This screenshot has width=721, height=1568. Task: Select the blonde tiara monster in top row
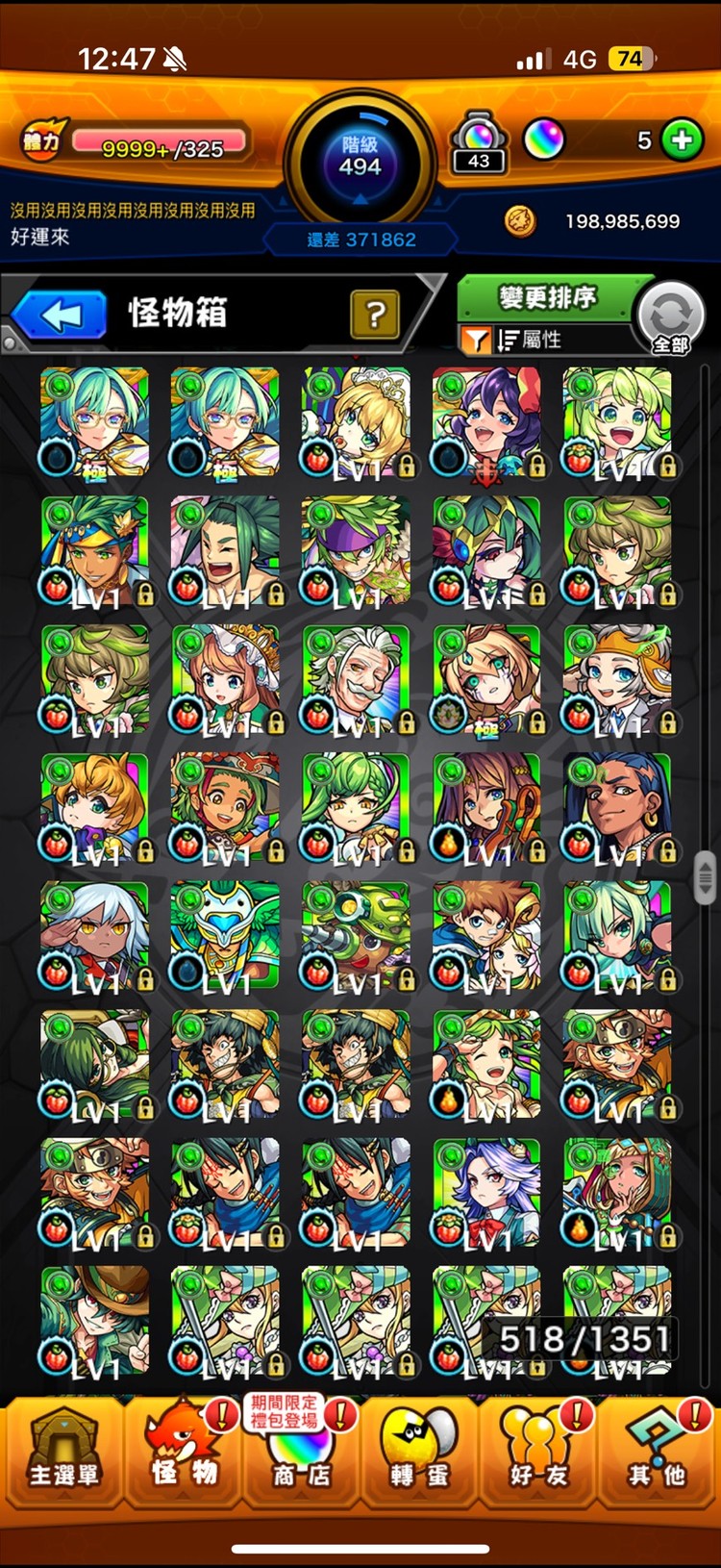(356, 421)
